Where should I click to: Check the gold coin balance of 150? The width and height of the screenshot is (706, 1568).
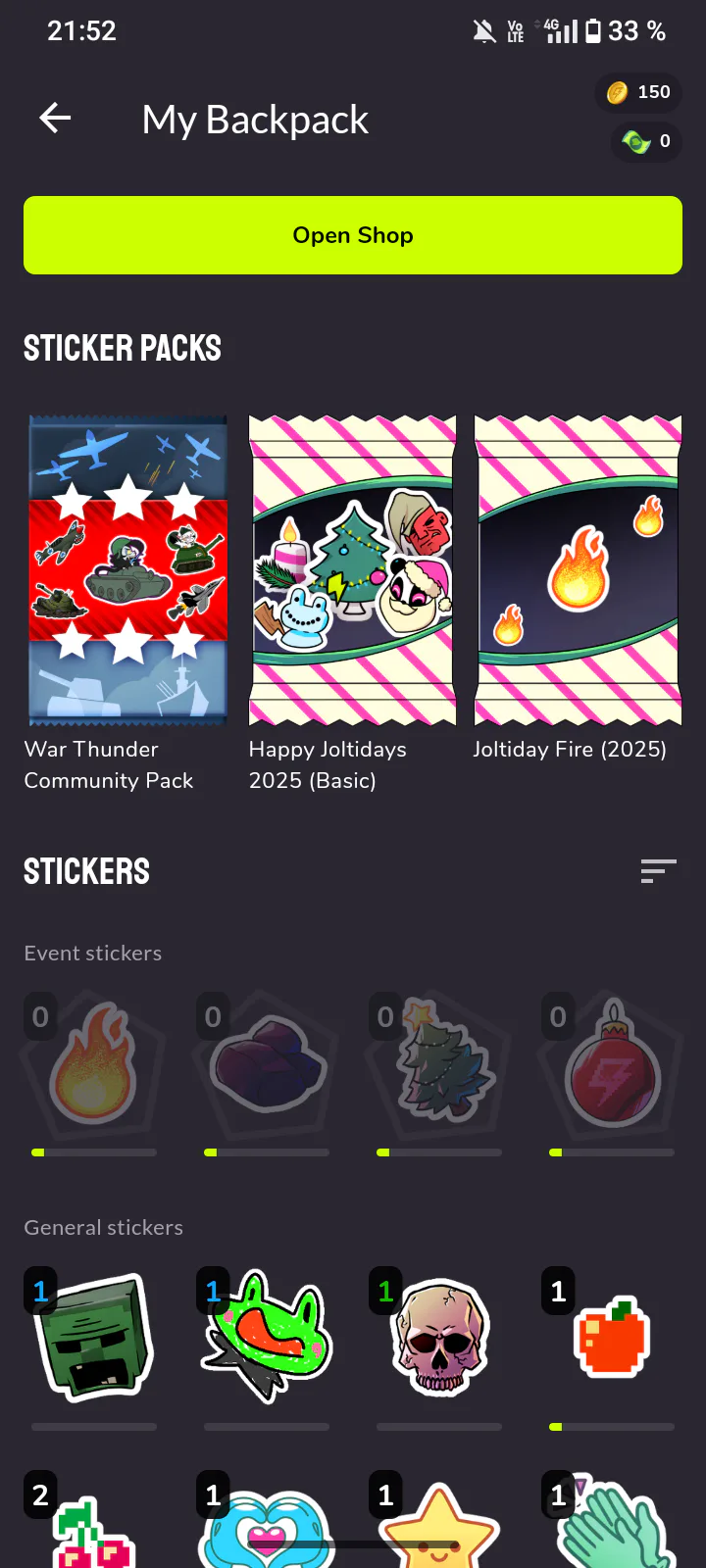[638, 92]
